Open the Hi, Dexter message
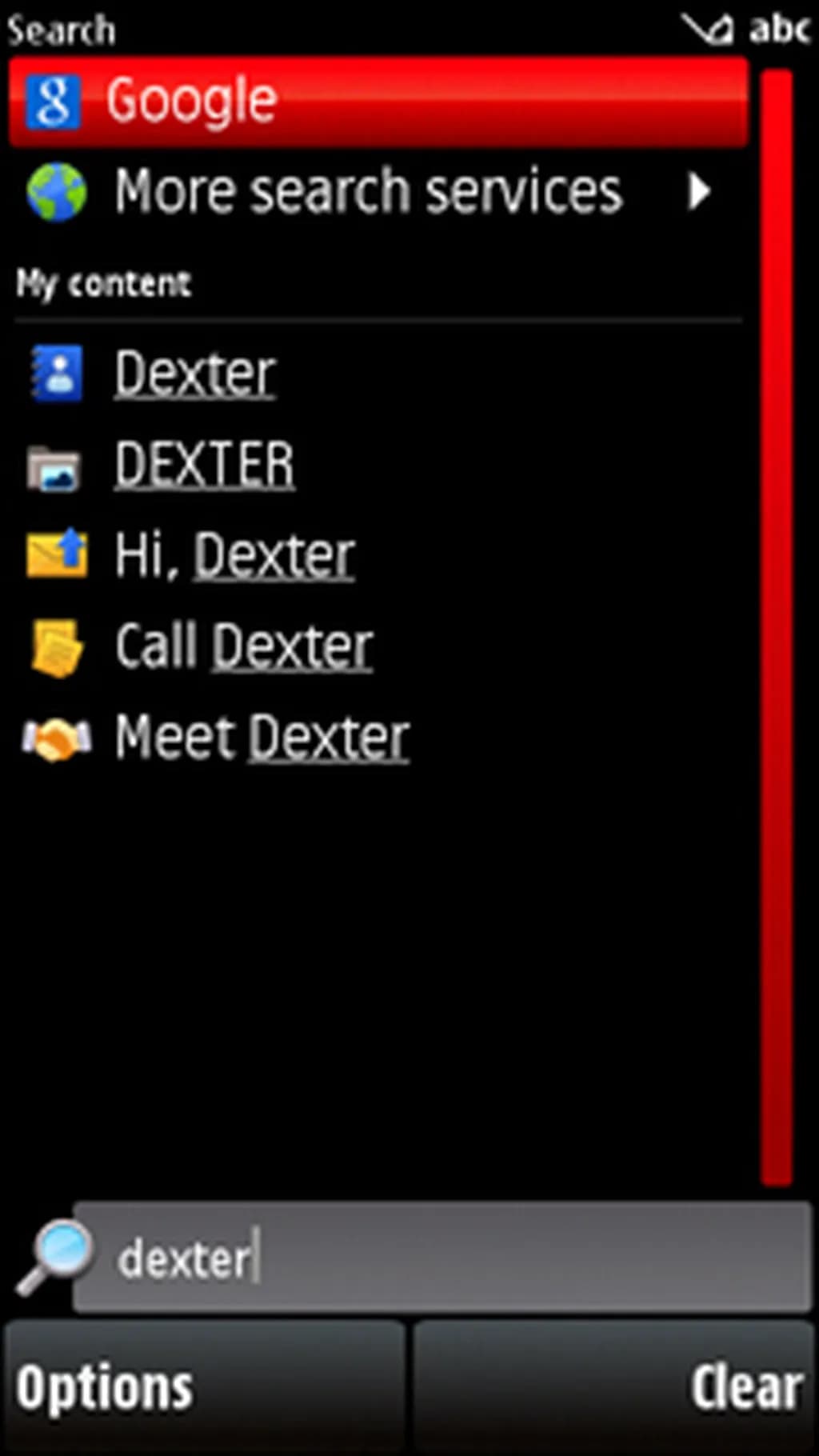The image size is (819, 1456). pyautogui.click(x=234, y=556)
